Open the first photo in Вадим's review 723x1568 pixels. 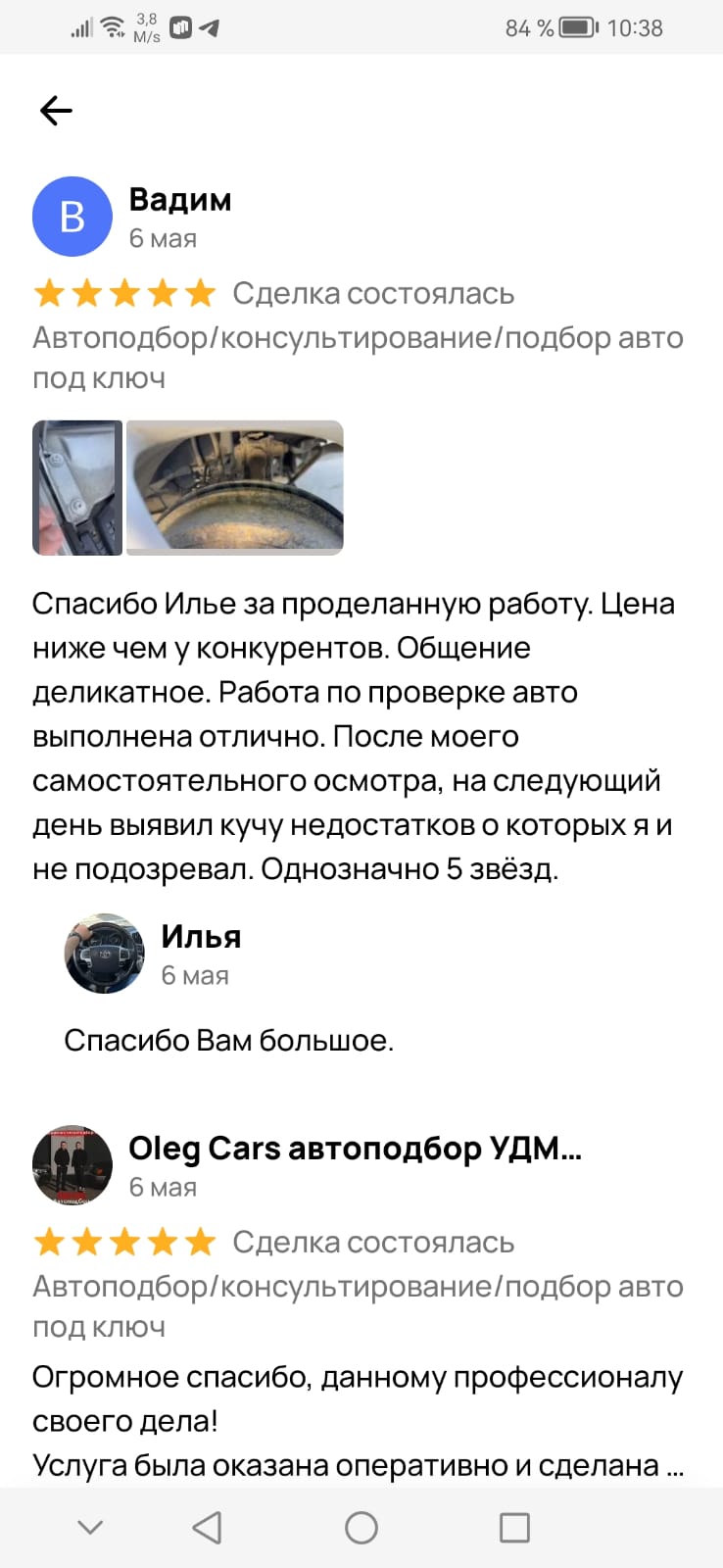click(x=76, y=487)
